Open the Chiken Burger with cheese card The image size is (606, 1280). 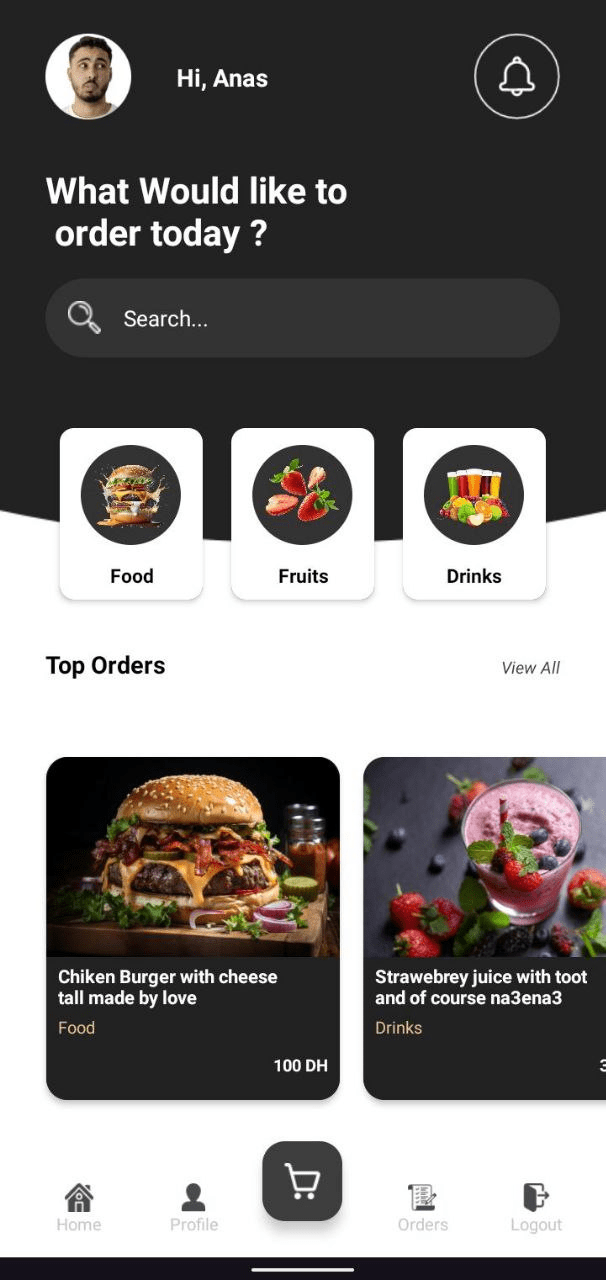(x=193, y=928)
